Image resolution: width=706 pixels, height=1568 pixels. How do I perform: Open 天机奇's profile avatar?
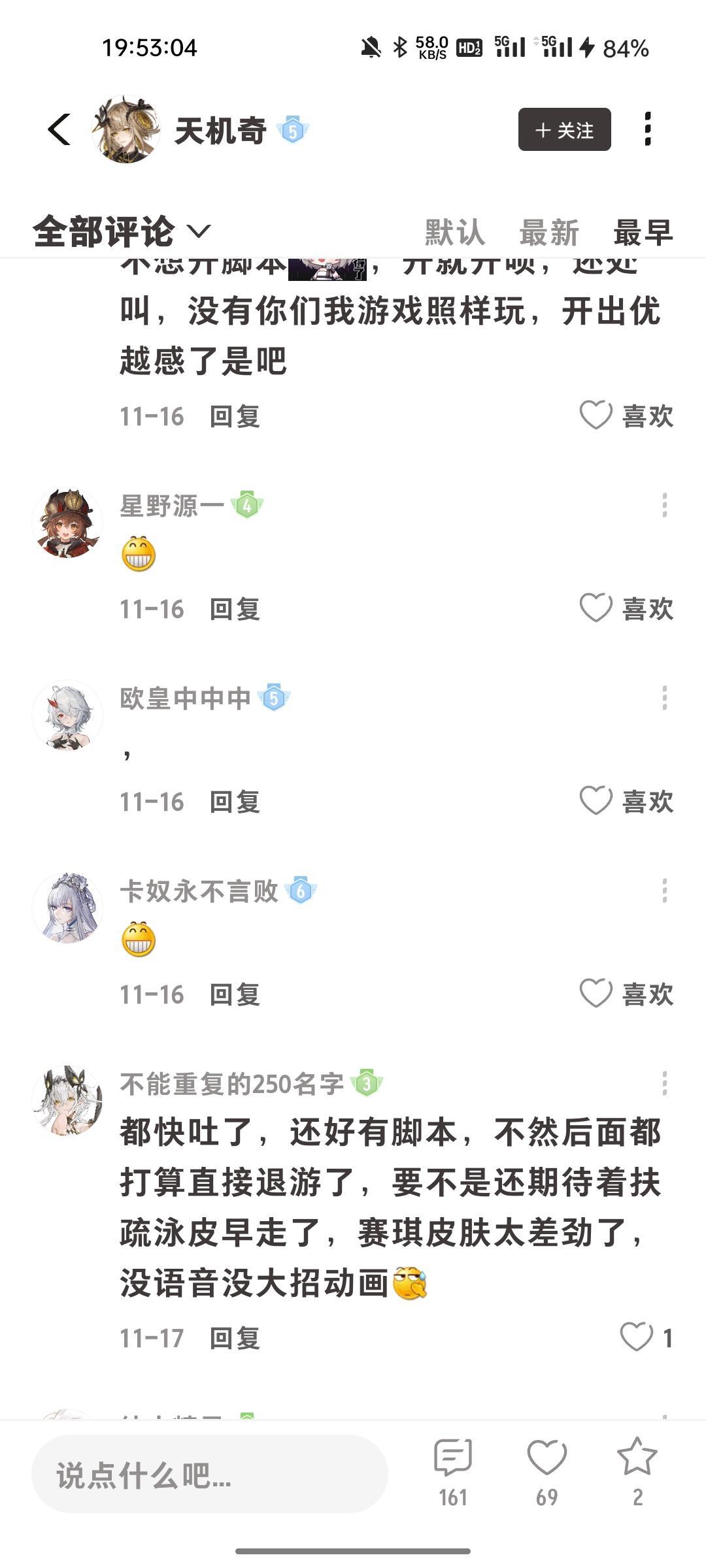(126, 129)
